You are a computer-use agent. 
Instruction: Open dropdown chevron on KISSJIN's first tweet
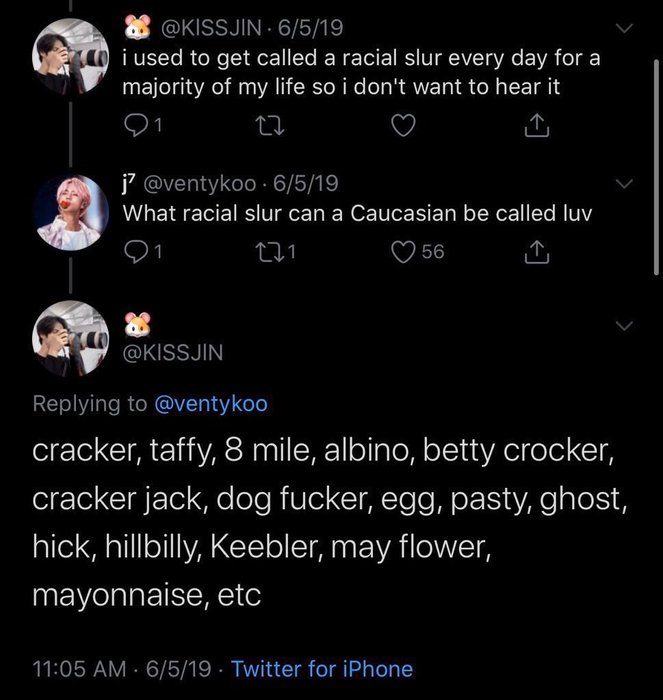pos(626,30)
